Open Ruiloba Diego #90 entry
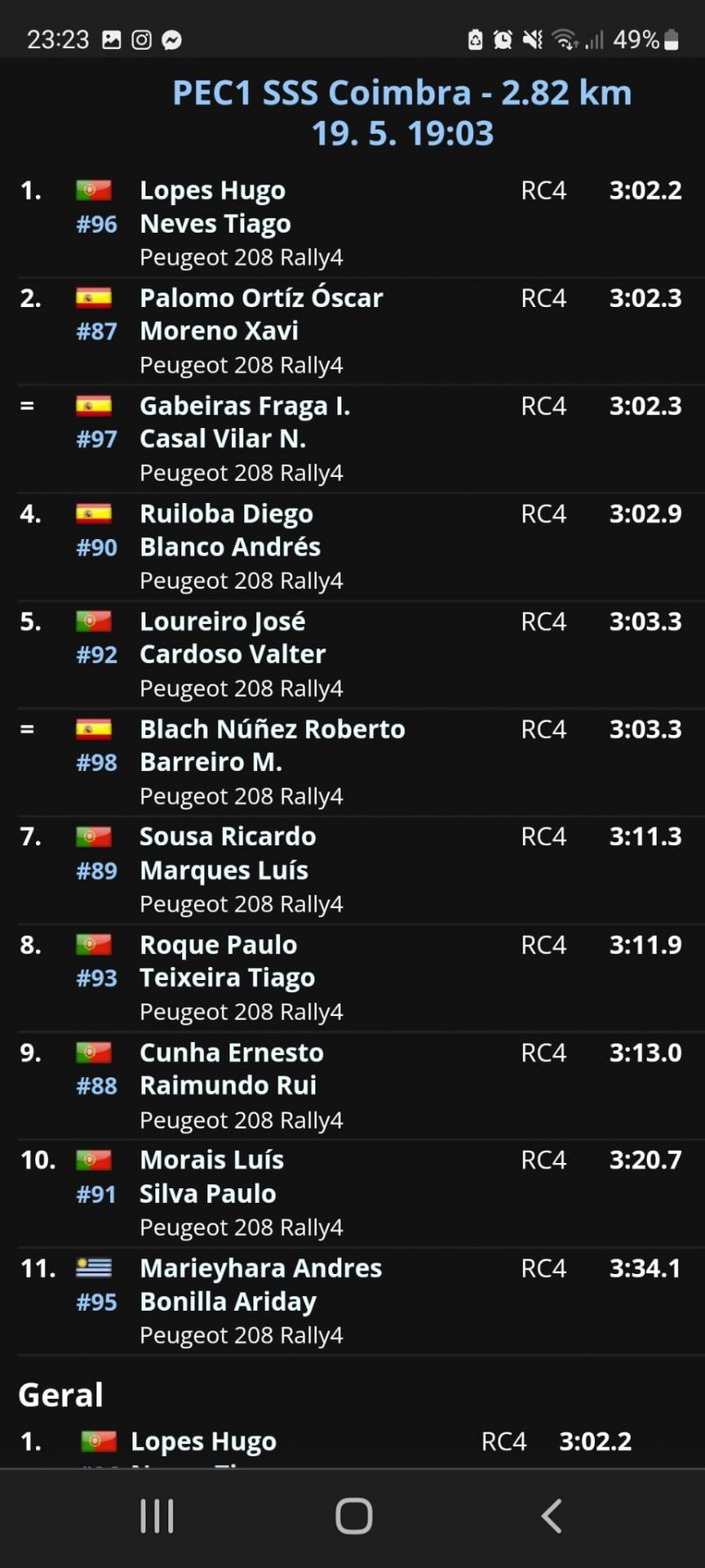The width and height of the screenshot is (705, 1568). click(x=352, y=547)
